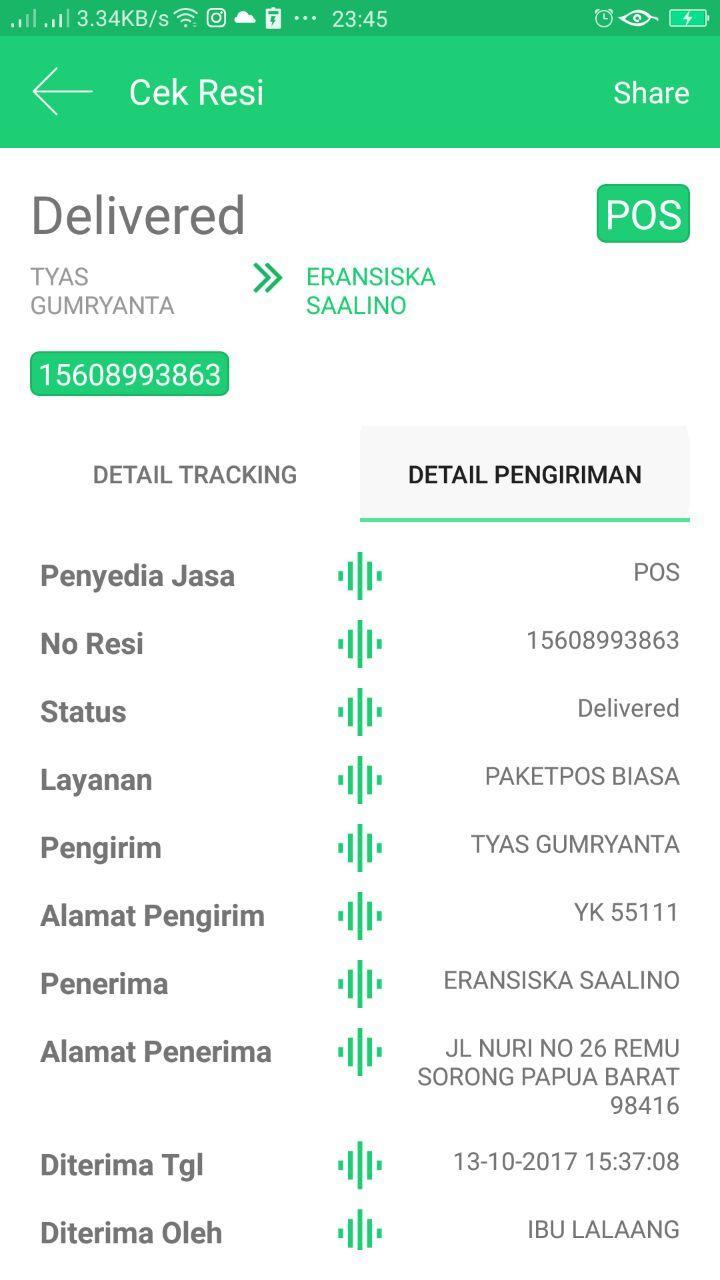The image size is (720, 1280).
Task: Switch to the Detail Tracking tab
Action: click(x=195, y=474)
